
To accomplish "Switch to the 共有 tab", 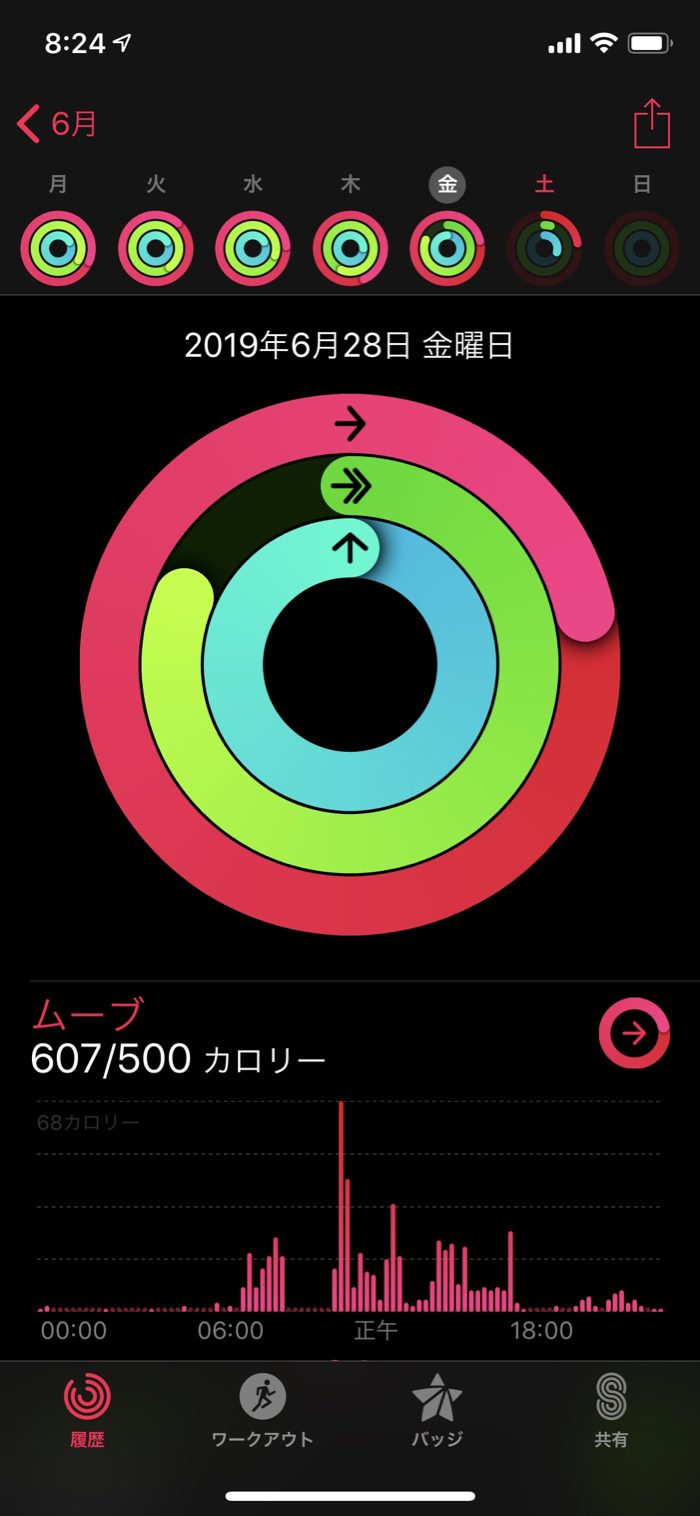I will [611, 1411].
